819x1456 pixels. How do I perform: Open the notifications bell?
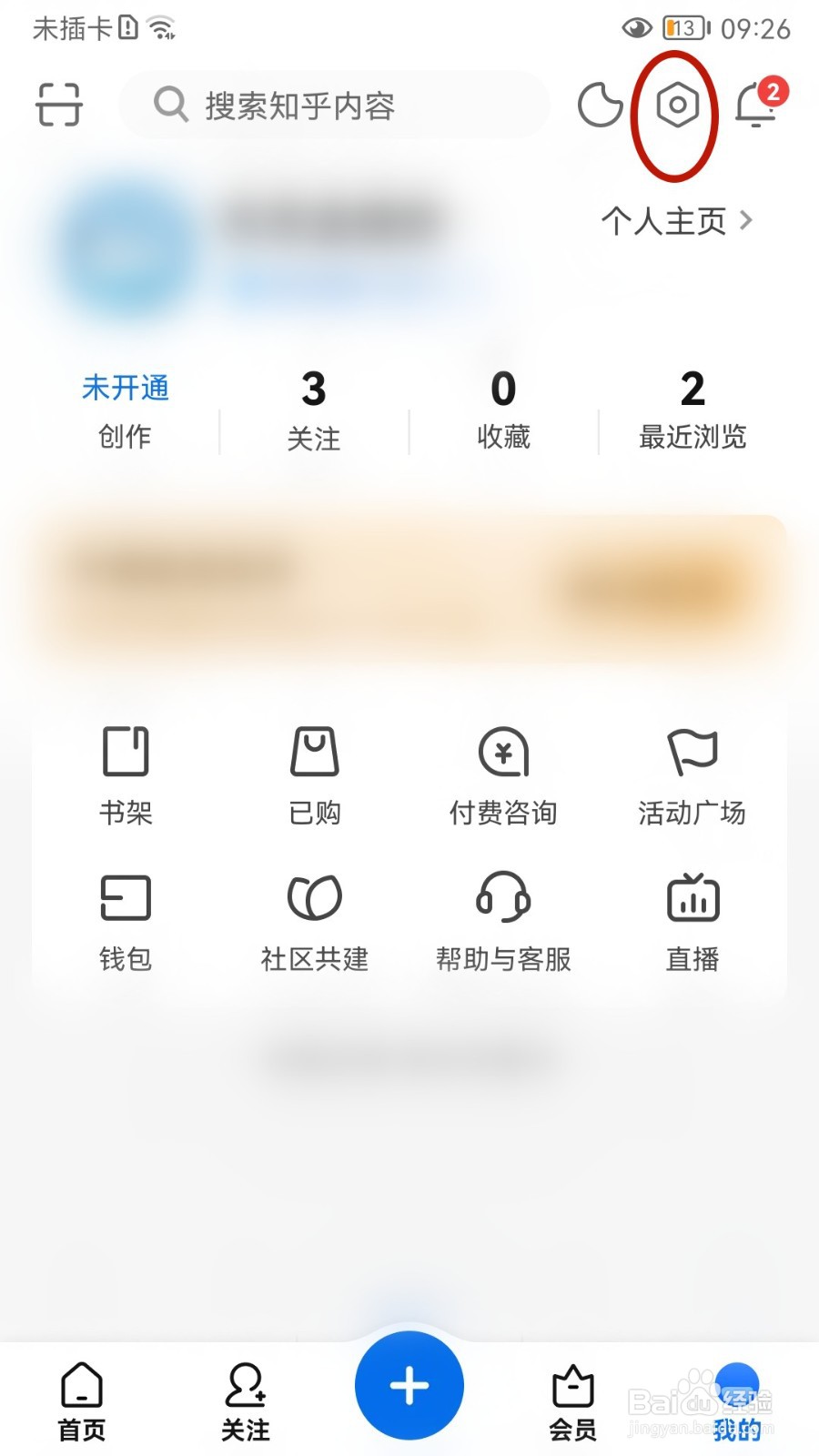[x=757, y=103]
